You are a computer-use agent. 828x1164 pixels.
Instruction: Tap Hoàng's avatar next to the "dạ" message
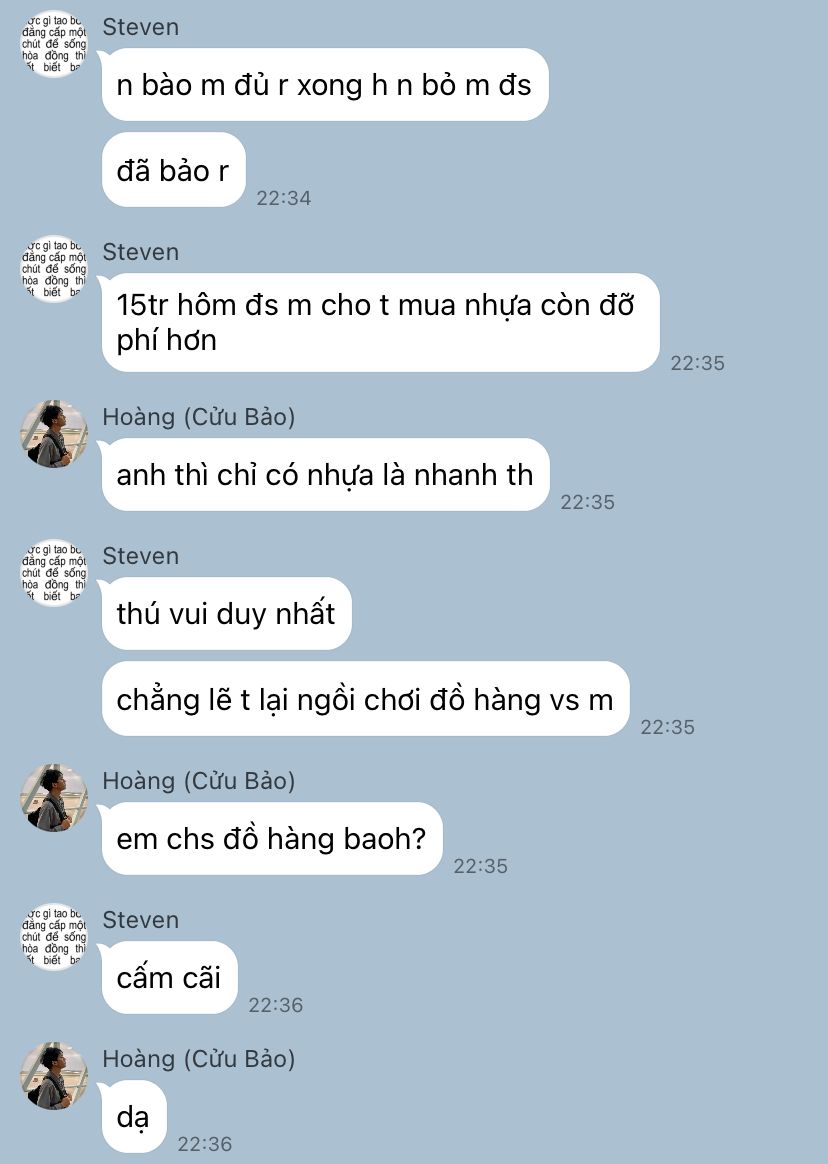[x=54, y=1076]
